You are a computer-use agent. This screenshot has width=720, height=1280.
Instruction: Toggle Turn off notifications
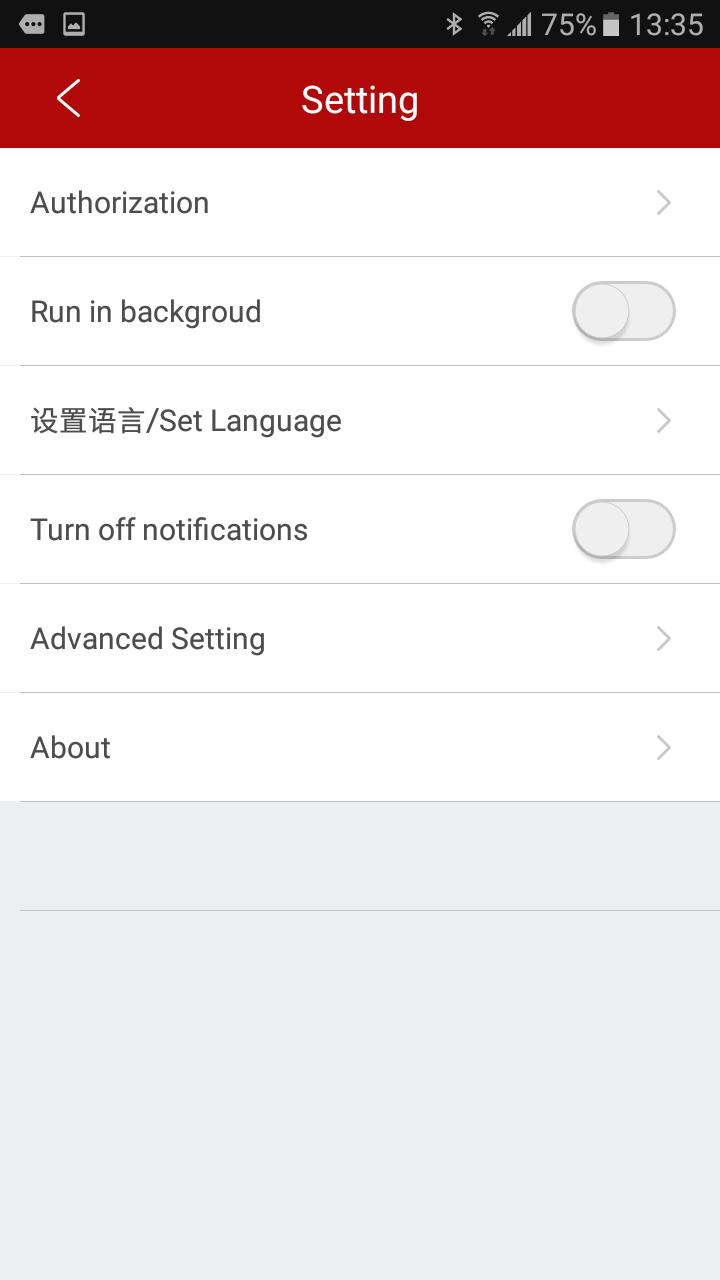[x=623, y=530]
